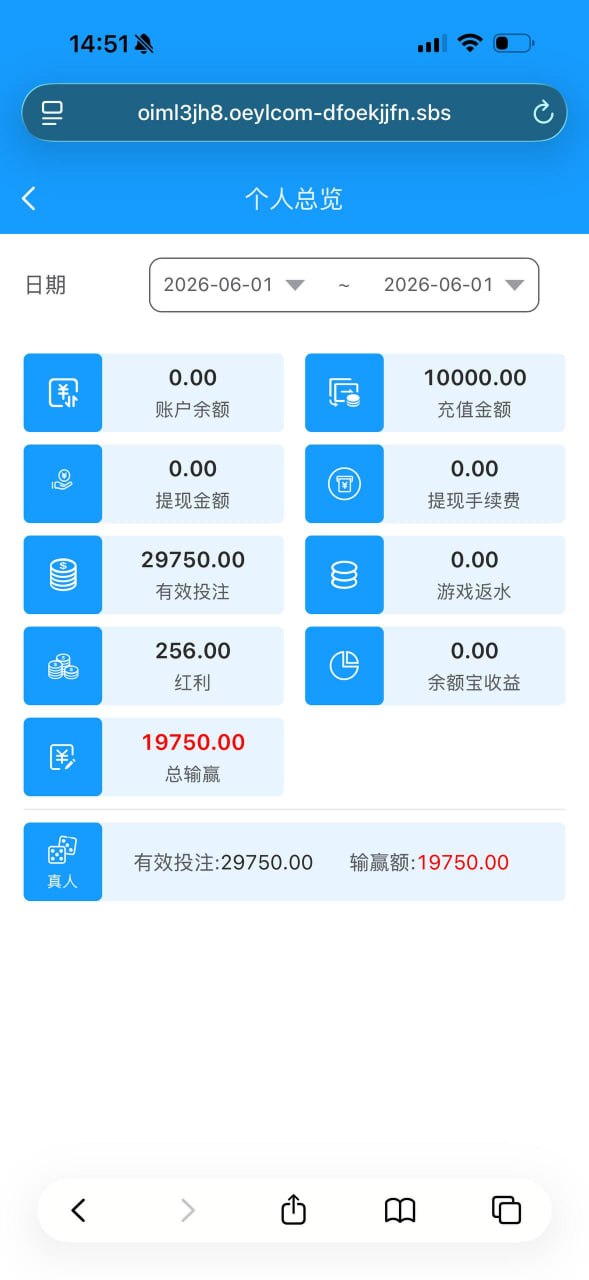The height and width of the screenshot is (1280, 589).
Task: Open the browser bookmarks
Action: (x=400, y=1210)
